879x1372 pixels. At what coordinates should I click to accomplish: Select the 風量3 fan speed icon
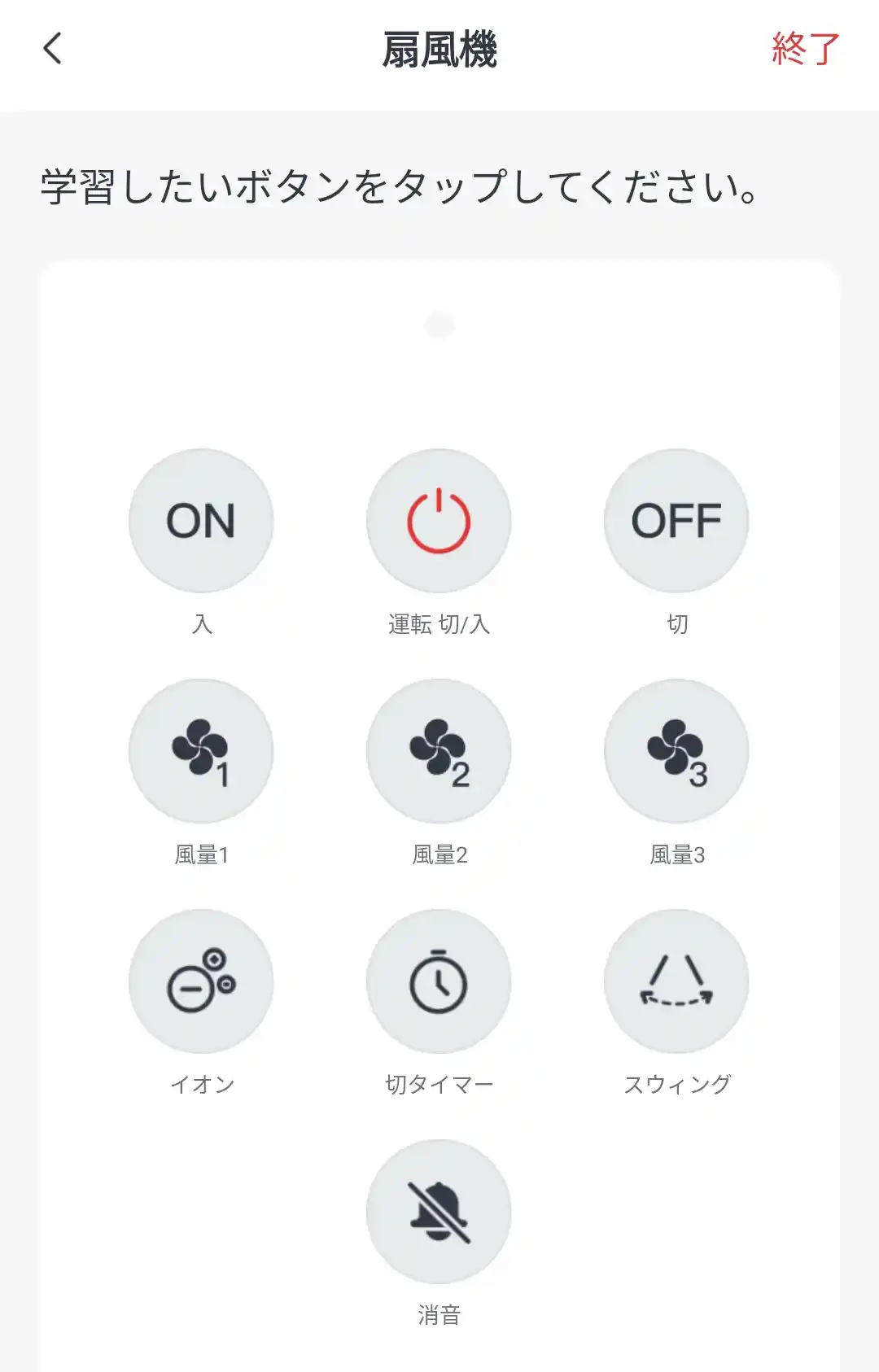point(676,752)
